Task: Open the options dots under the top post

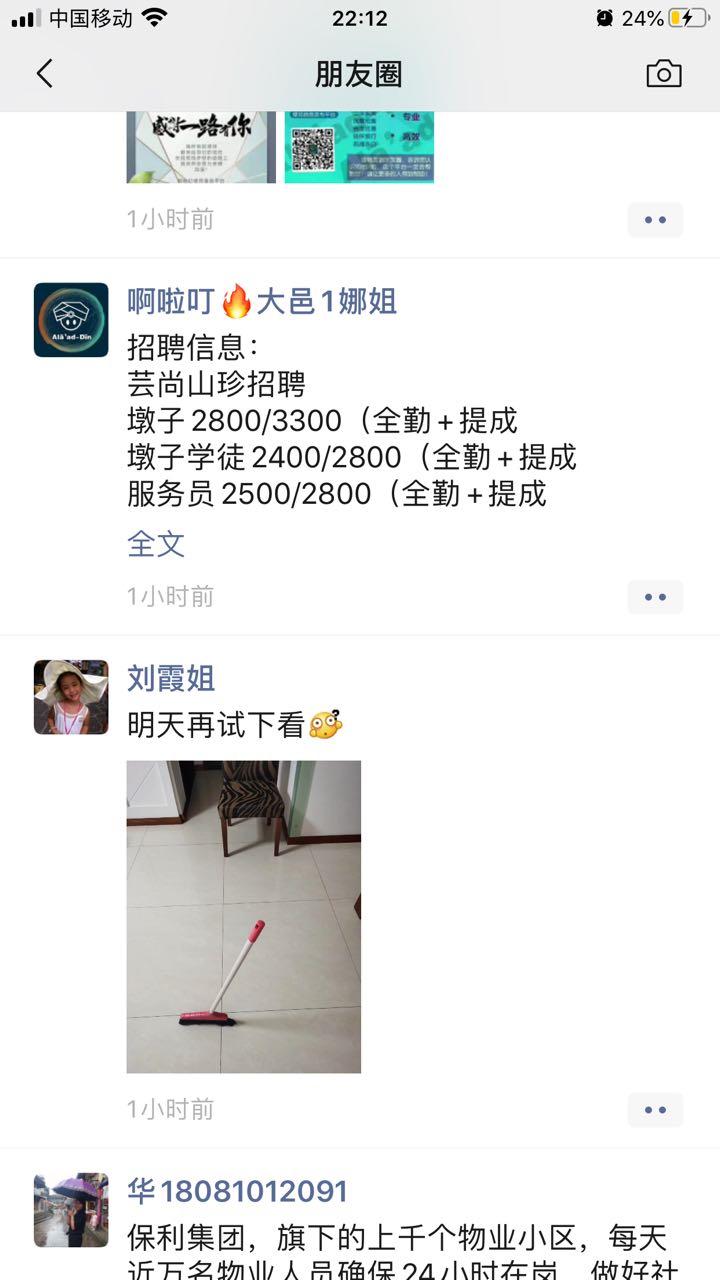Action: coord(655,219)
